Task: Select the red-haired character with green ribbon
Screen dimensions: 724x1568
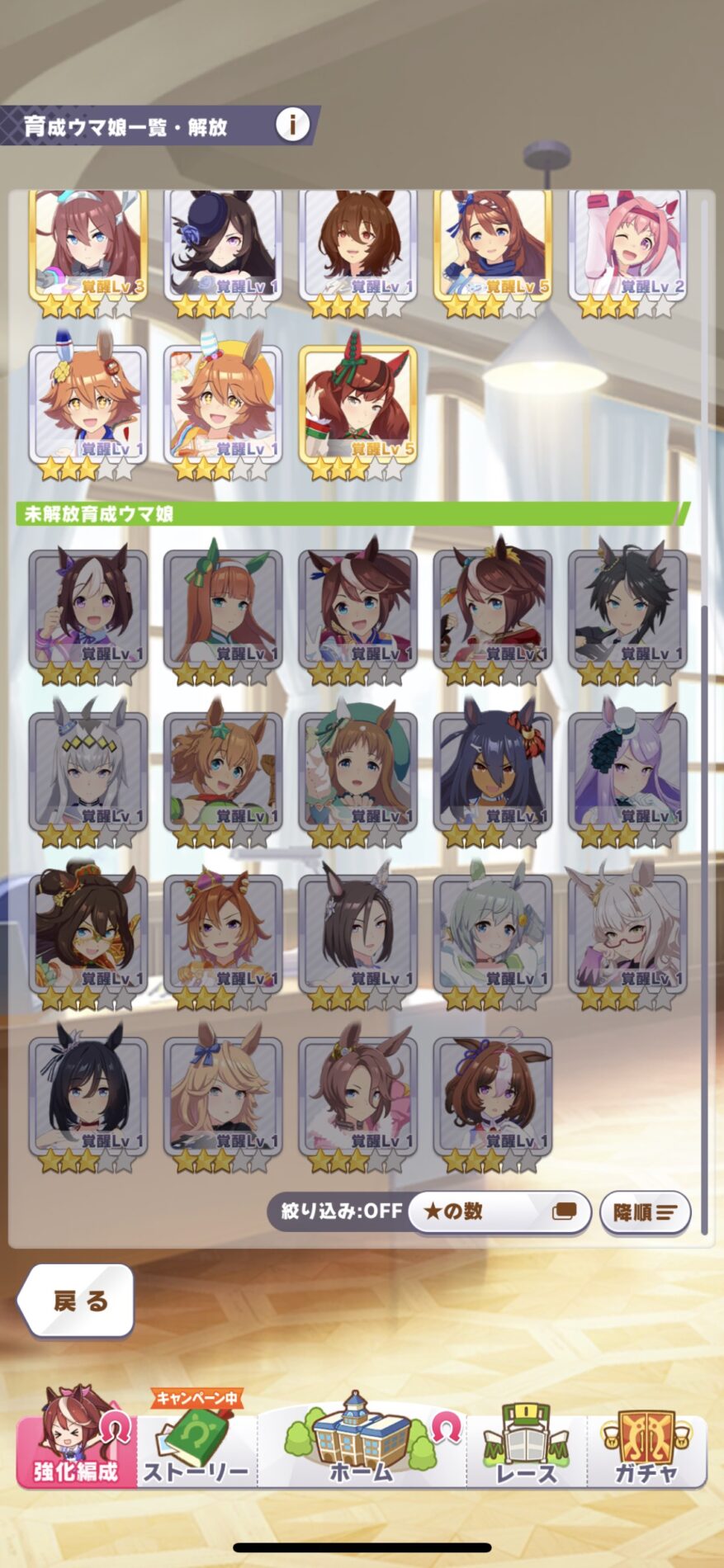Action: click(357, 404)
